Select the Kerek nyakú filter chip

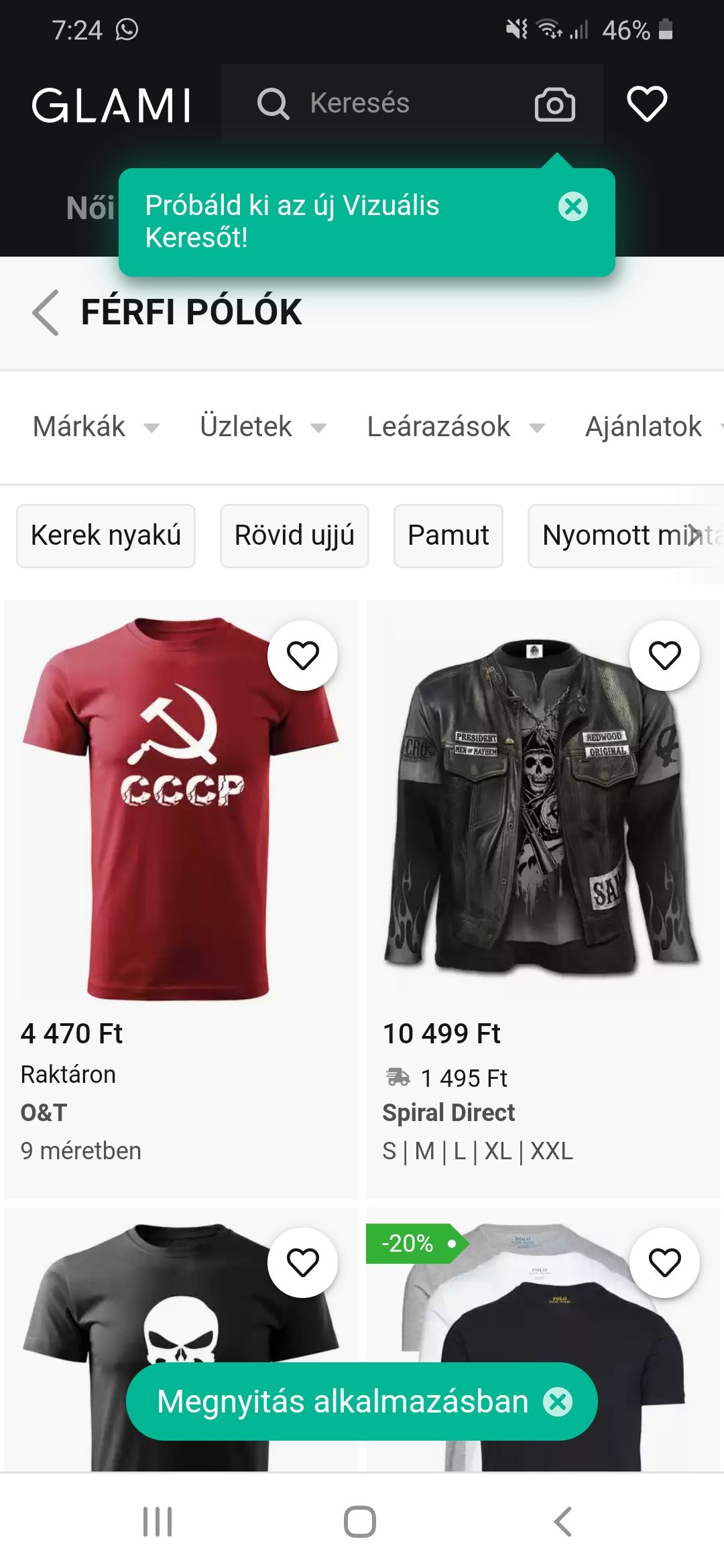pos(106,536)
